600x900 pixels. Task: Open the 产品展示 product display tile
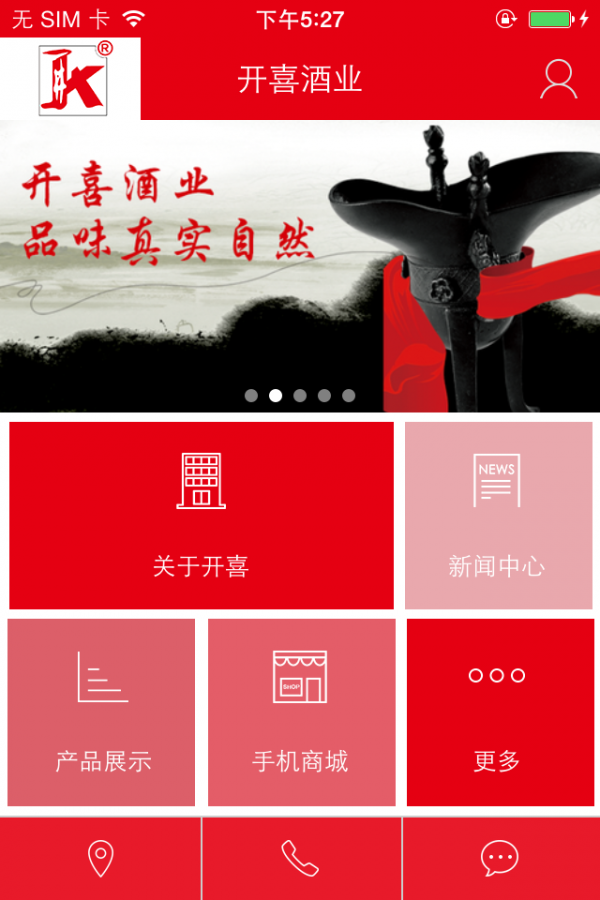click(101, 712)
